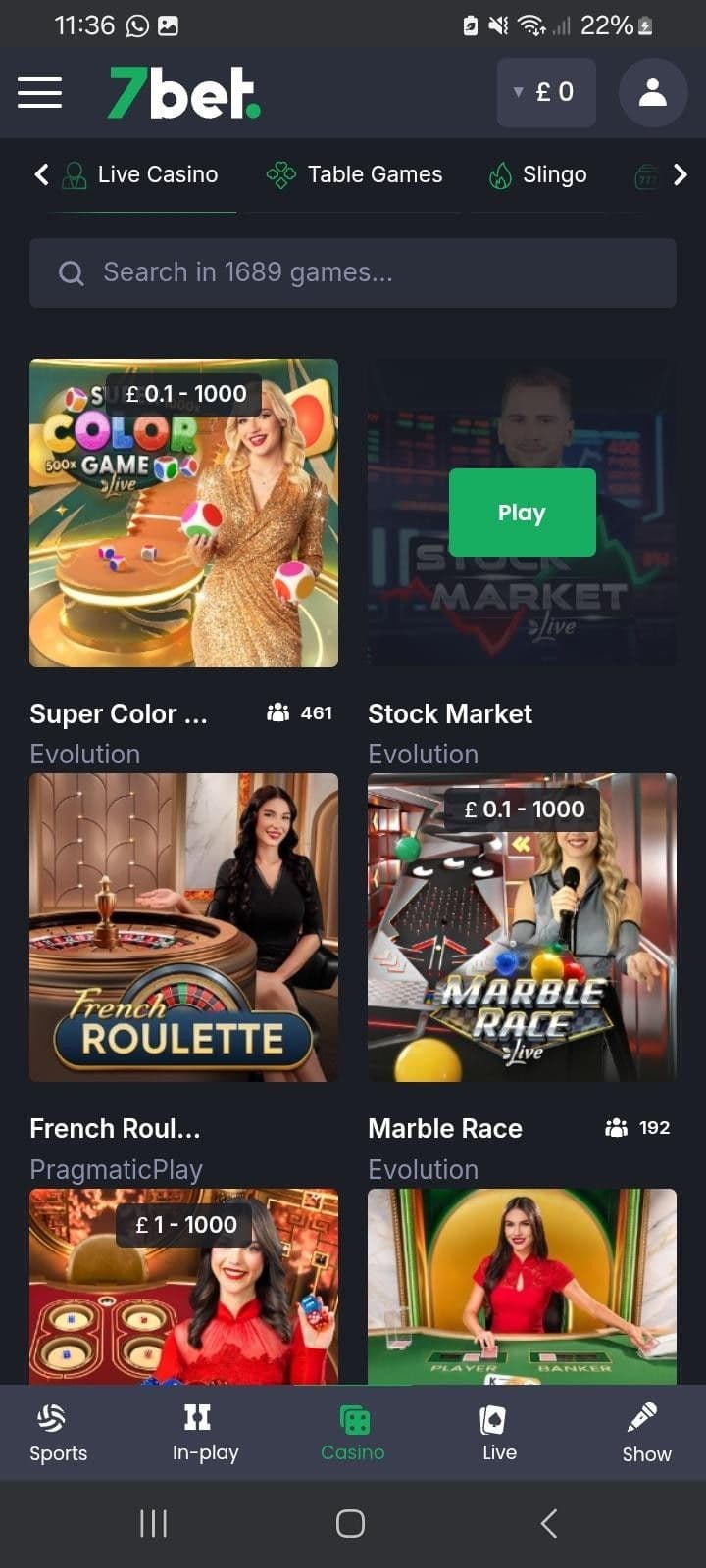This screenshot has width=706, height=1568.
Task: Open the profile account icon
Action: pyautogui.click(x=652, y=92)
